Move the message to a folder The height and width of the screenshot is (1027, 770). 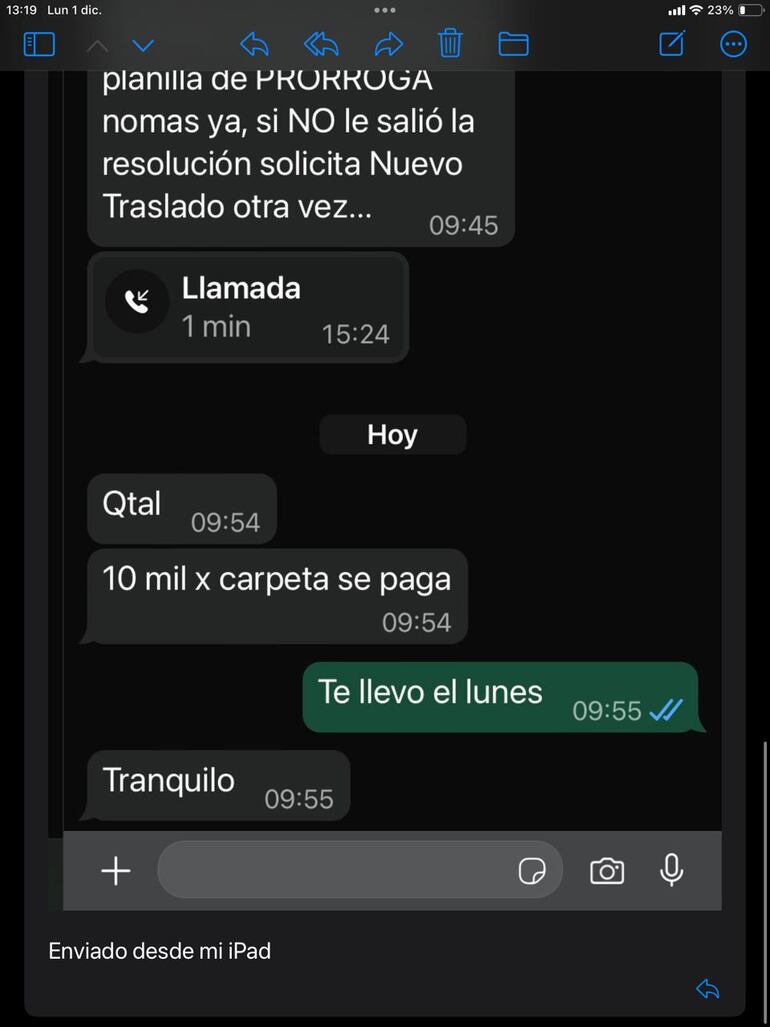[x=513, y=44]
